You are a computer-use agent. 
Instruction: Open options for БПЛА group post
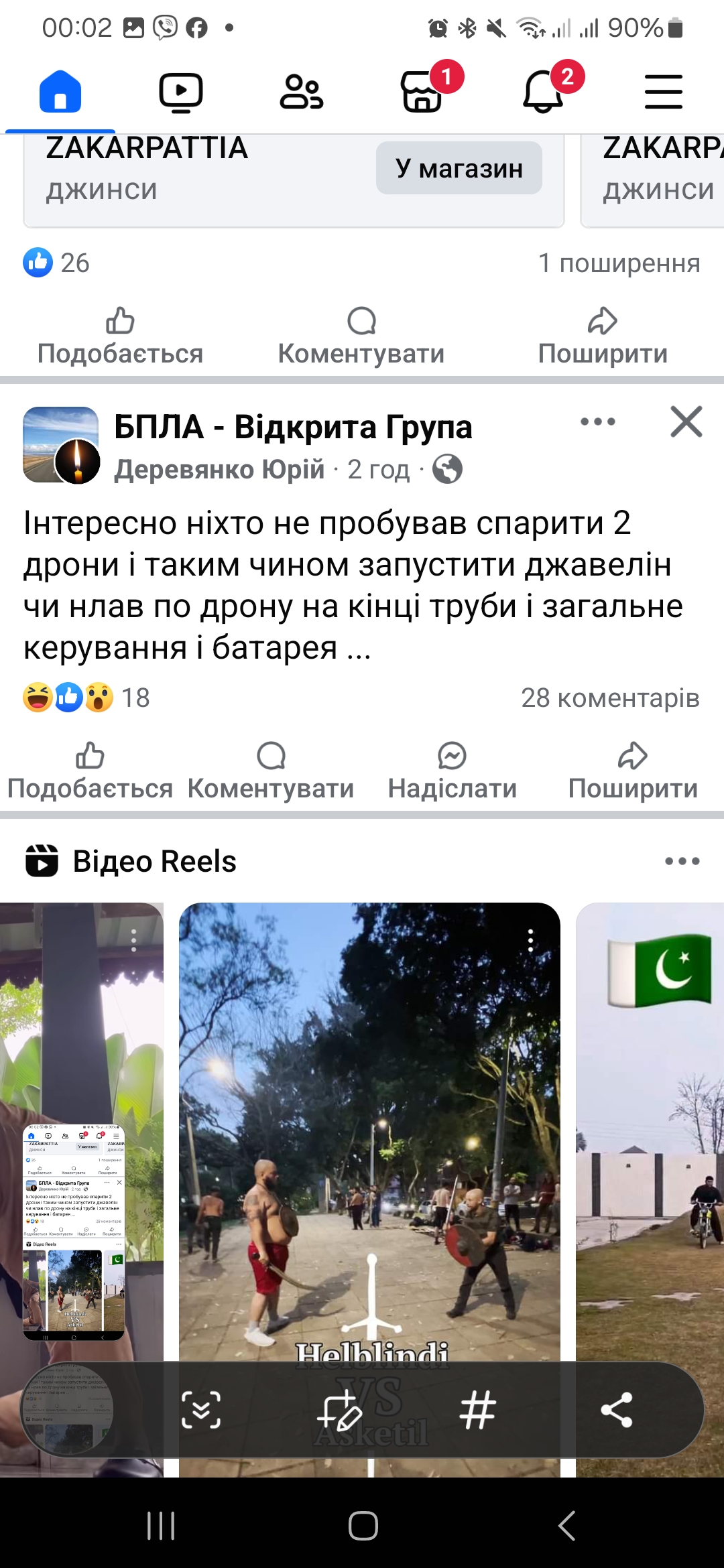[598, 421]
